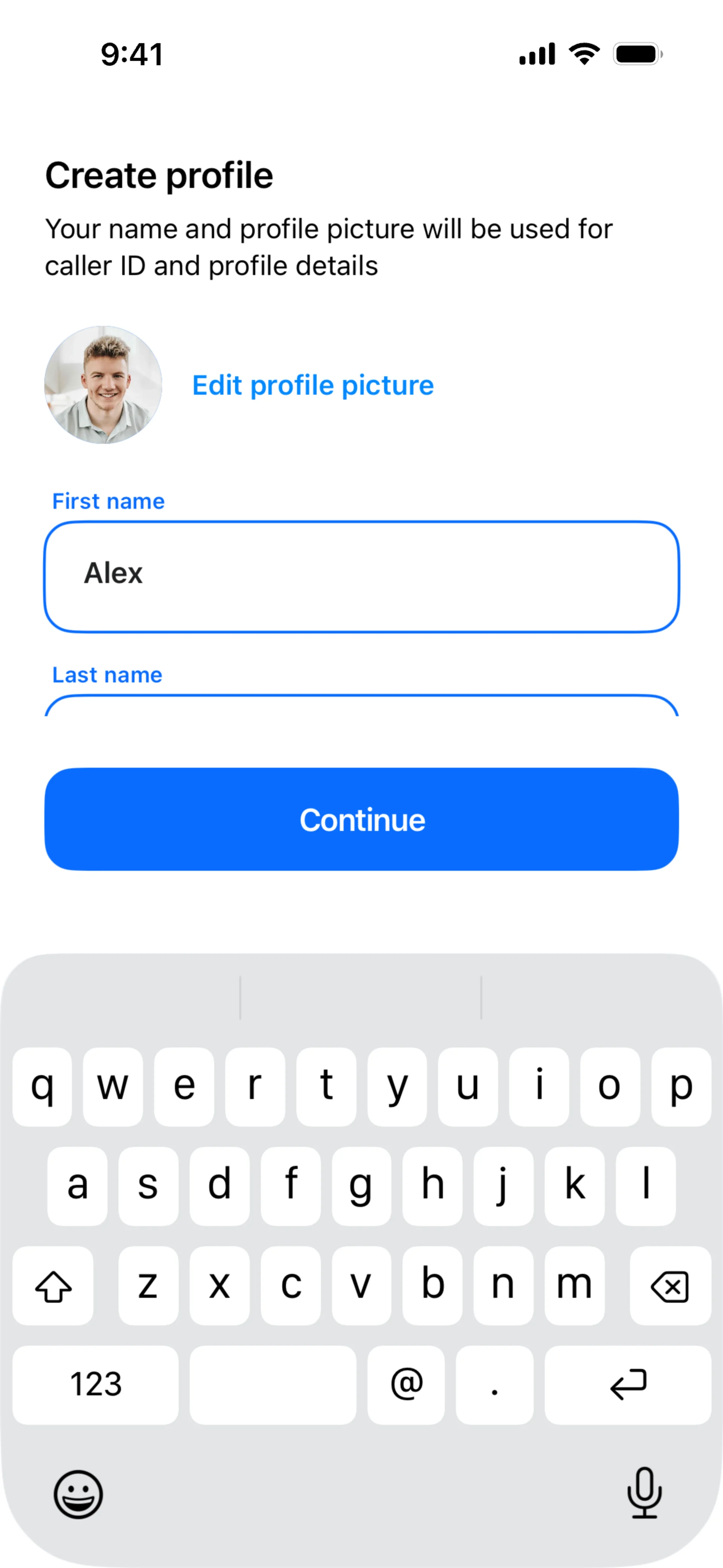The height and width of the screenshot is (1568, 723).
Task: Hit the backspace key
Action: click(670, 1285)
